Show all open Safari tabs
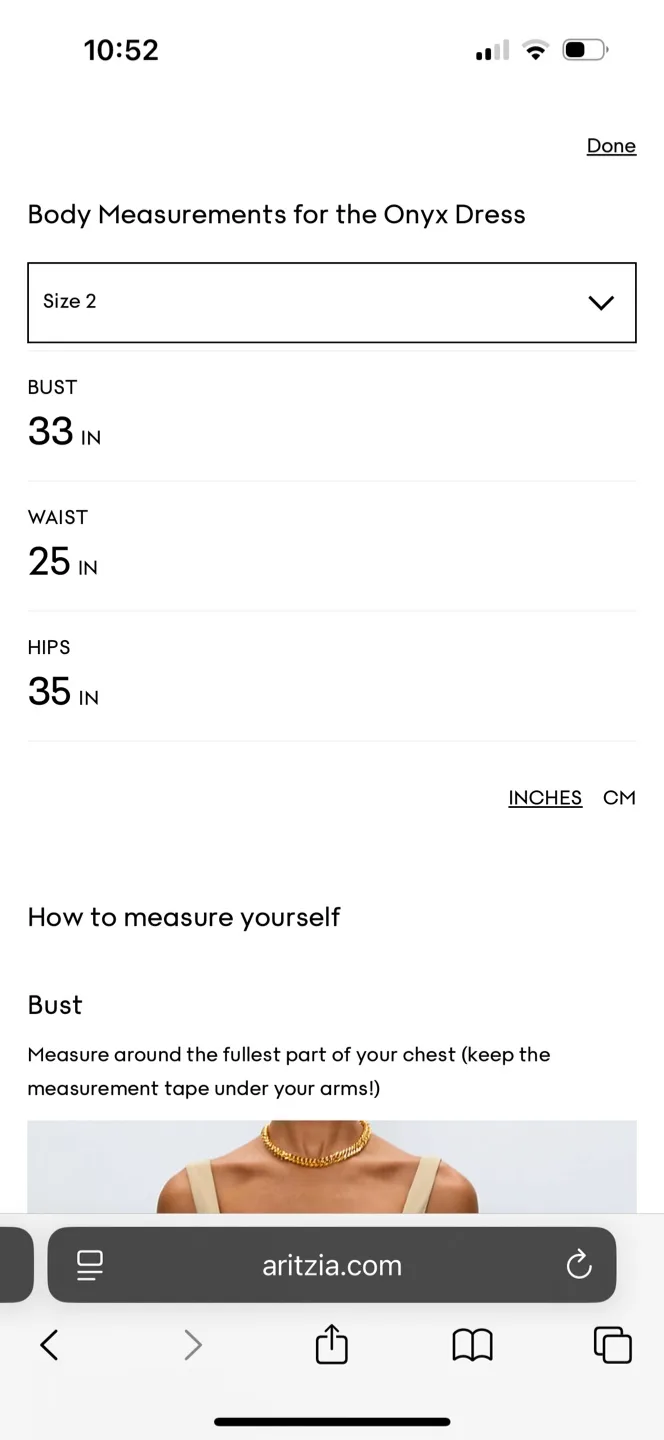Image resolution: width=664 pixels, height=1440 pixels. pyautogui.click(x=613, y=1345)
